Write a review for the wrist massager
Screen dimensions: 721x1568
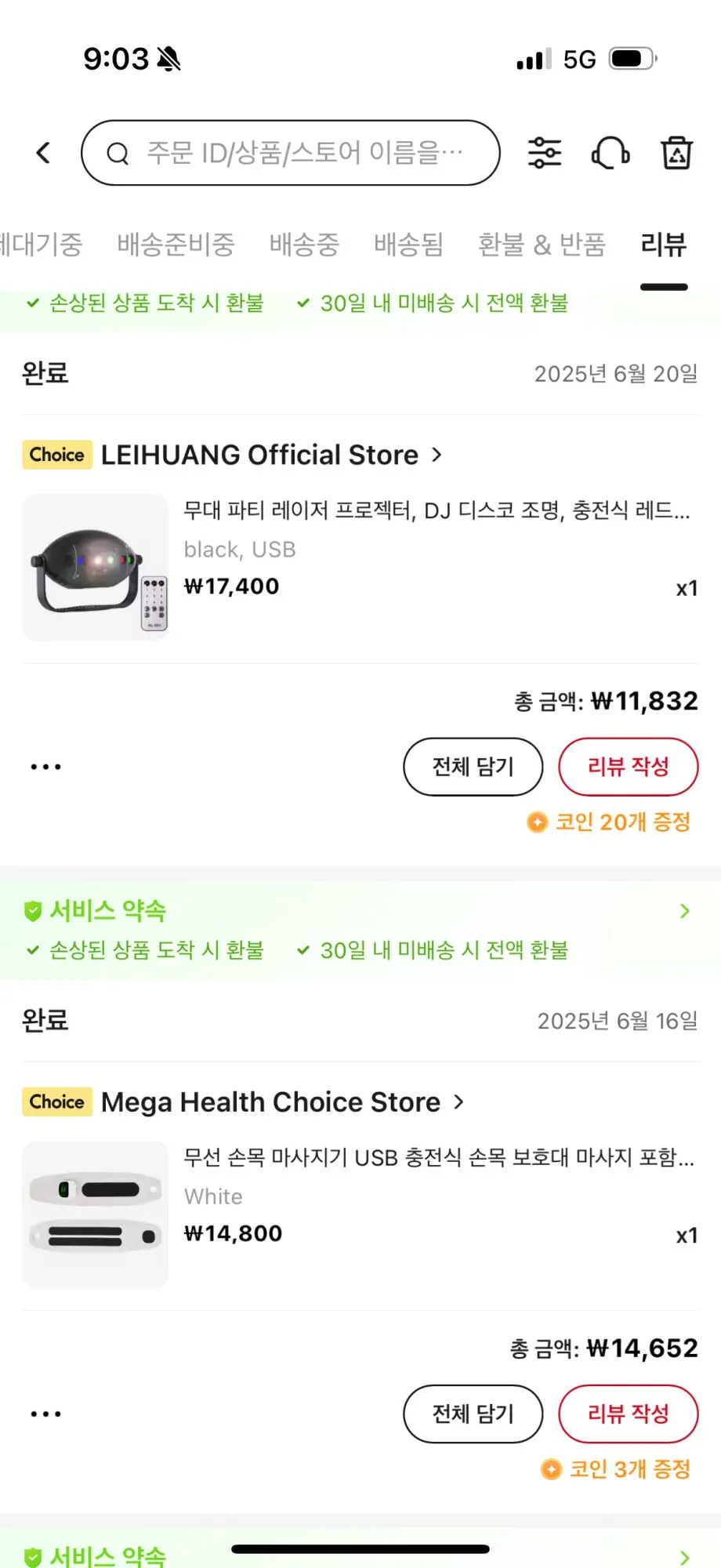628,1414
